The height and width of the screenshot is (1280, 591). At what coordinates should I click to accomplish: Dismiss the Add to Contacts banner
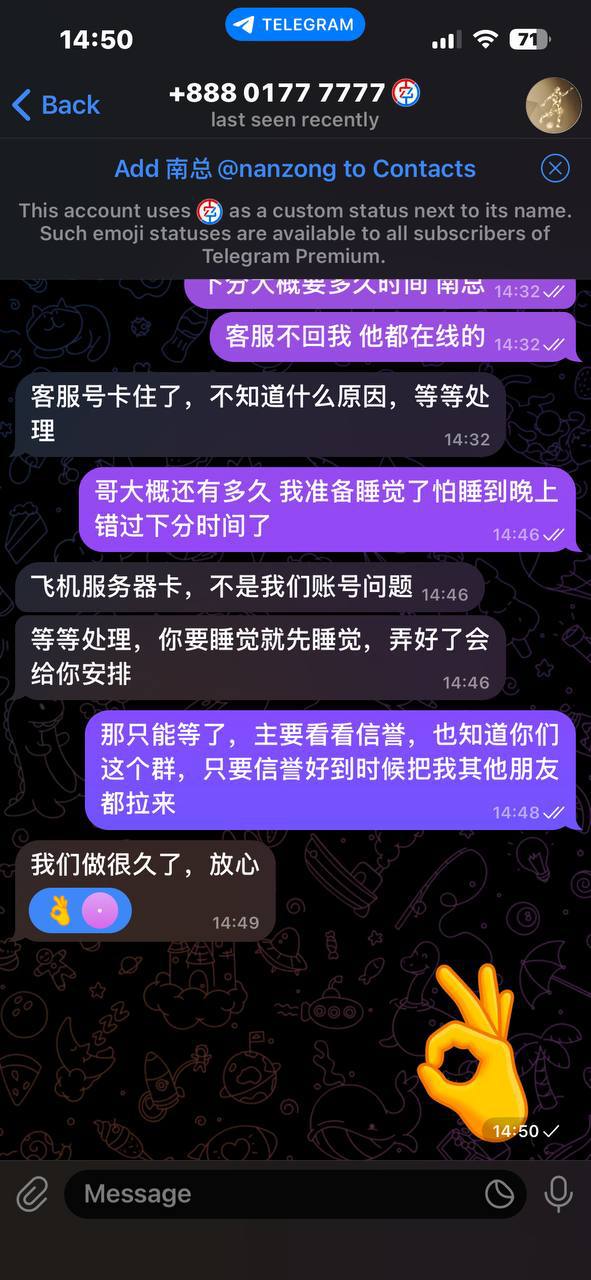(x=555, y=168)
